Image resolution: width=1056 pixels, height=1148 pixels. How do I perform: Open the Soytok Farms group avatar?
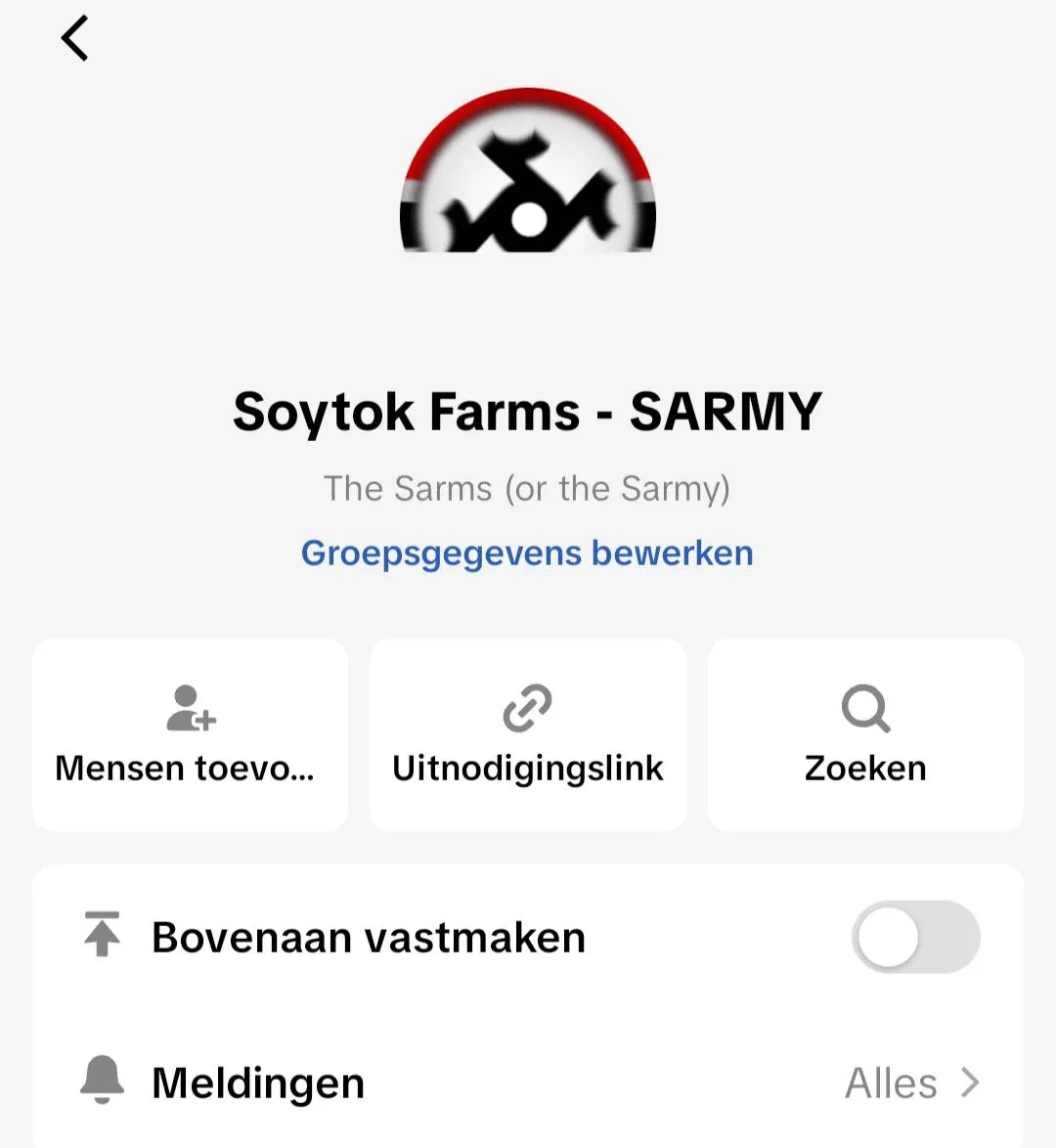(x=528, y=171)
